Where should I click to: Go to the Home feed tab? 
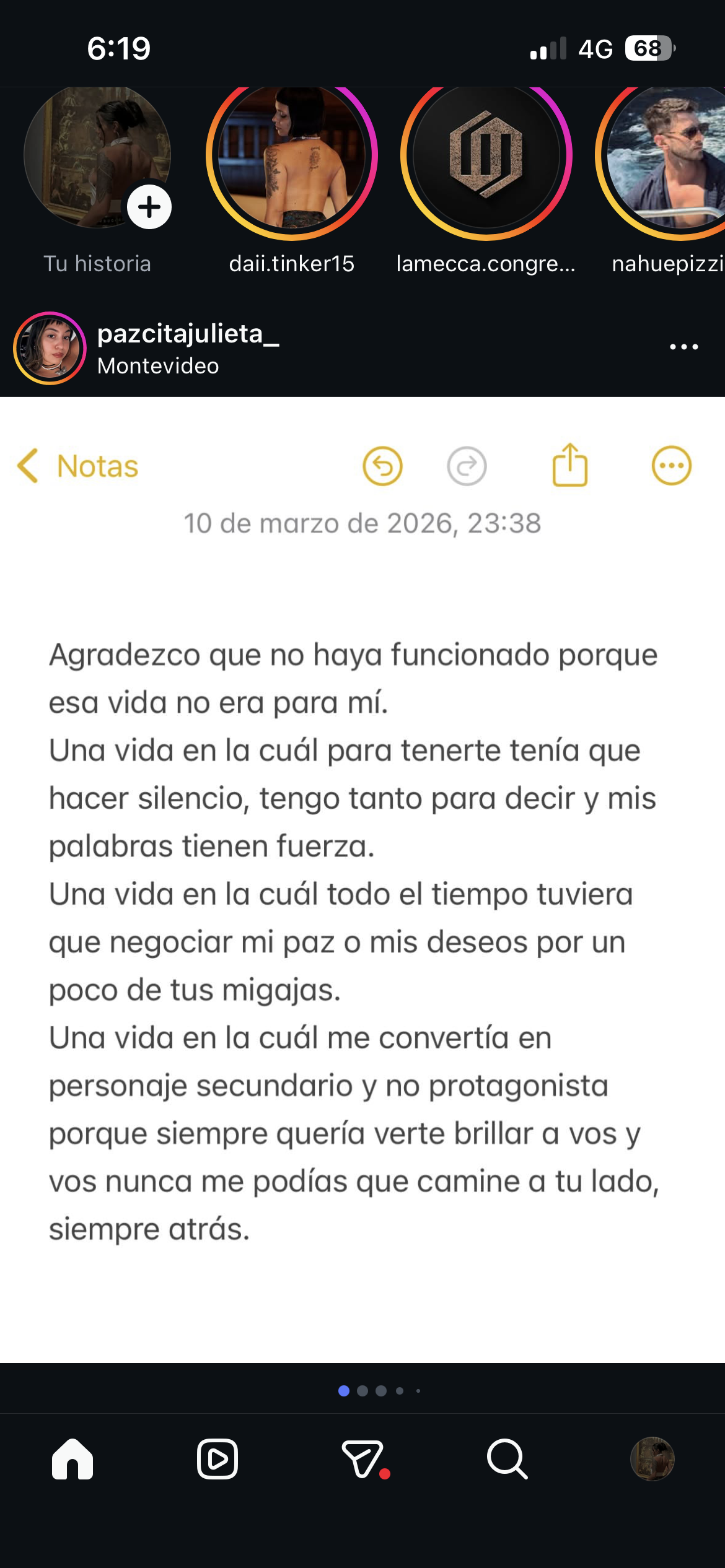[x=72, y=1459]
